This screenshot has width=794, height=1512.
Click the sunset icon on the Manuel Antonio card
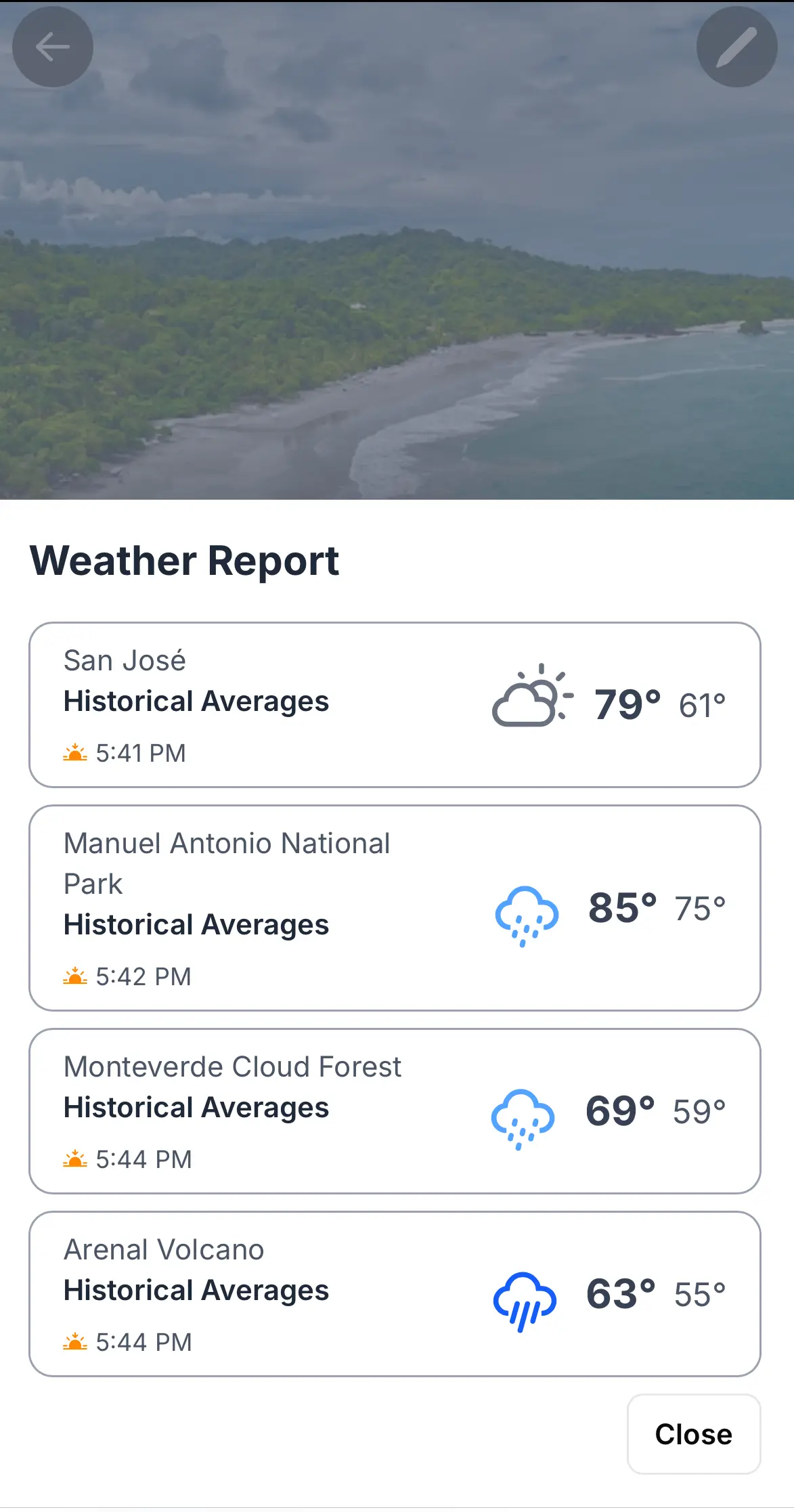coord(74,975)
